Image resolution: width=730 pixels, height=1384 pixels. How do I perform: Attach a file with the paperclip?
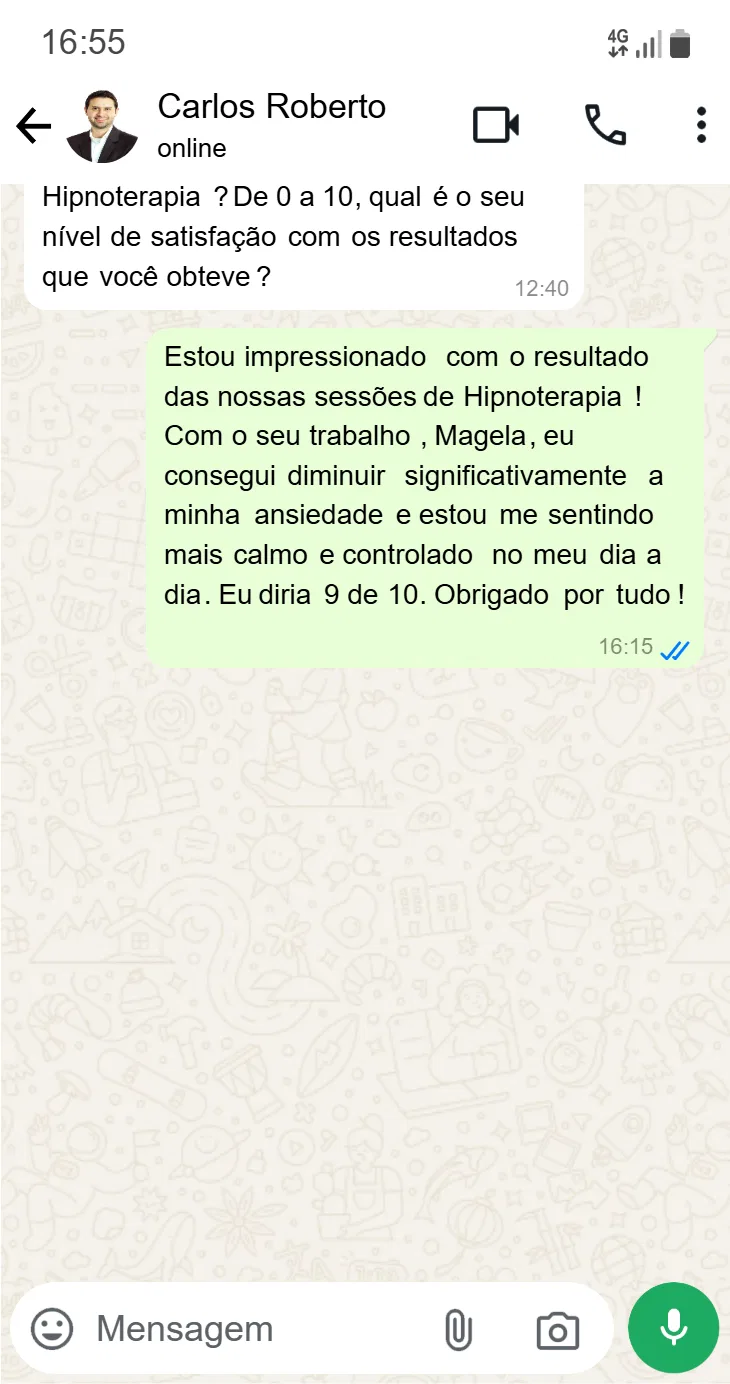pos(458,1330)
